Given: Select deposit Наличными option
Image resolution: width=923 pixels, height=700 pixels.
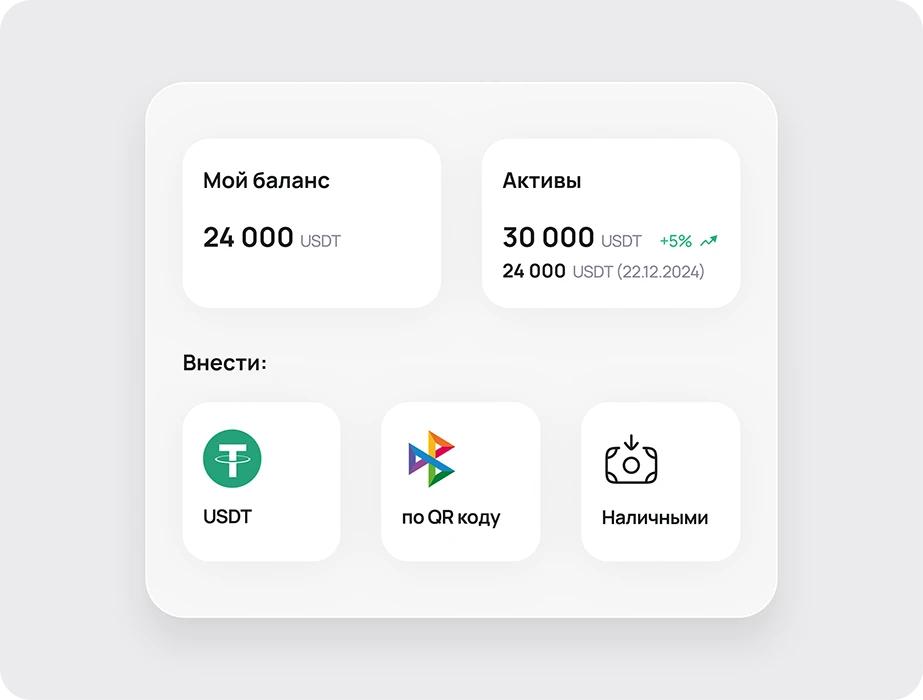Looking at the screenshot, I should (x=660, y=481).
